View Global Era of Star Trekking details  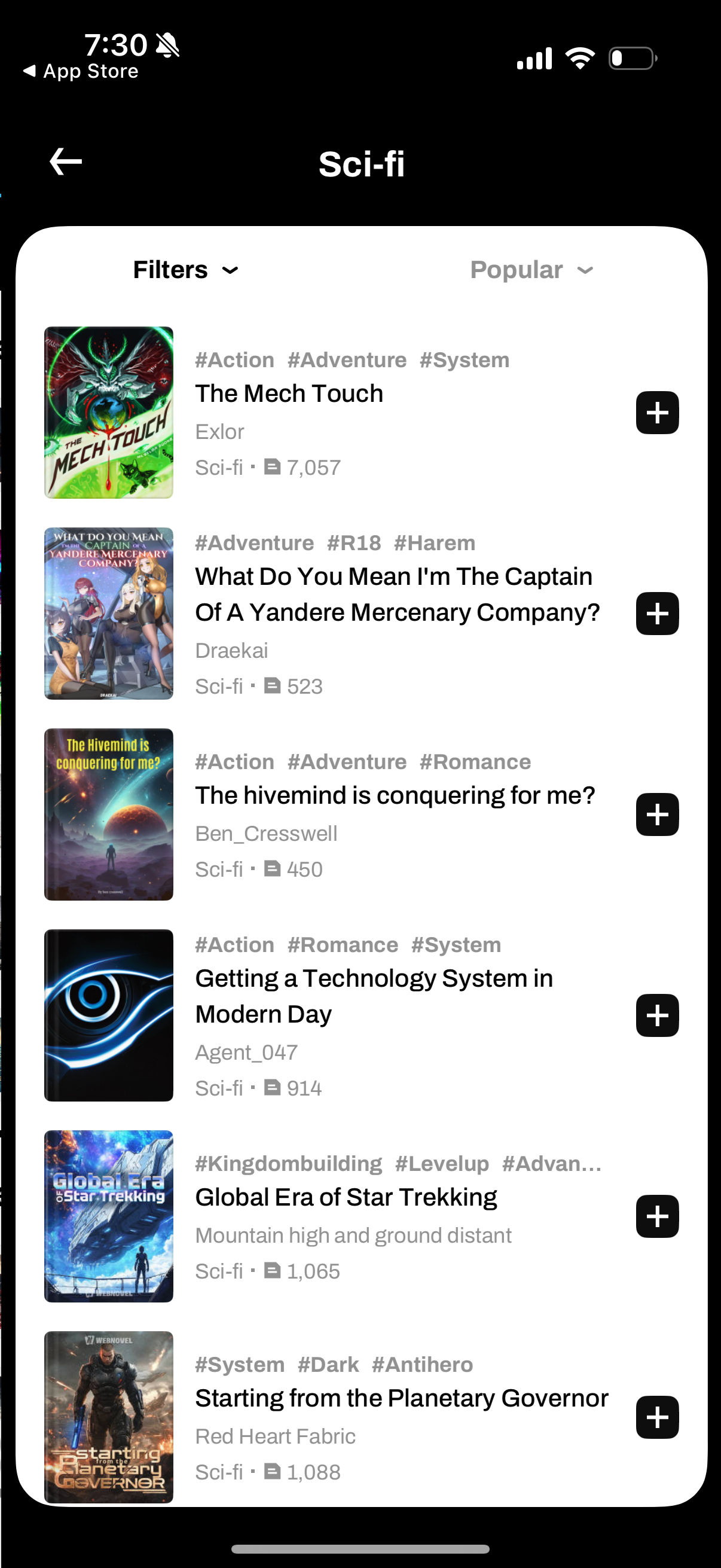coord(346,1197)
